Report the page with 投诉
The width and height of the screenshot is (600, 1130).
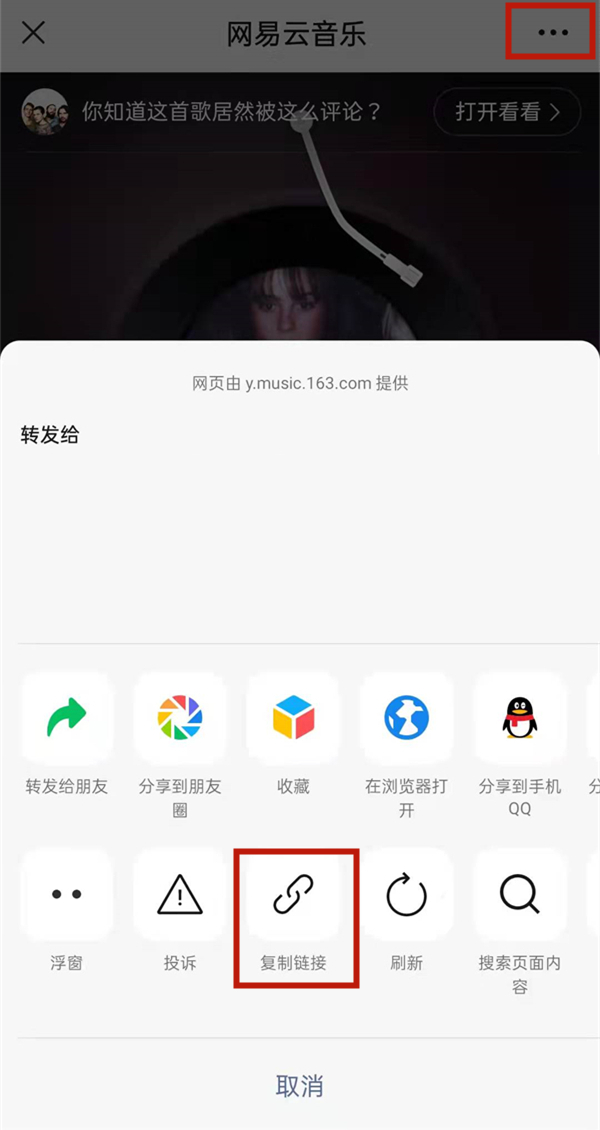pyautogui.click(x=180, y=895)
